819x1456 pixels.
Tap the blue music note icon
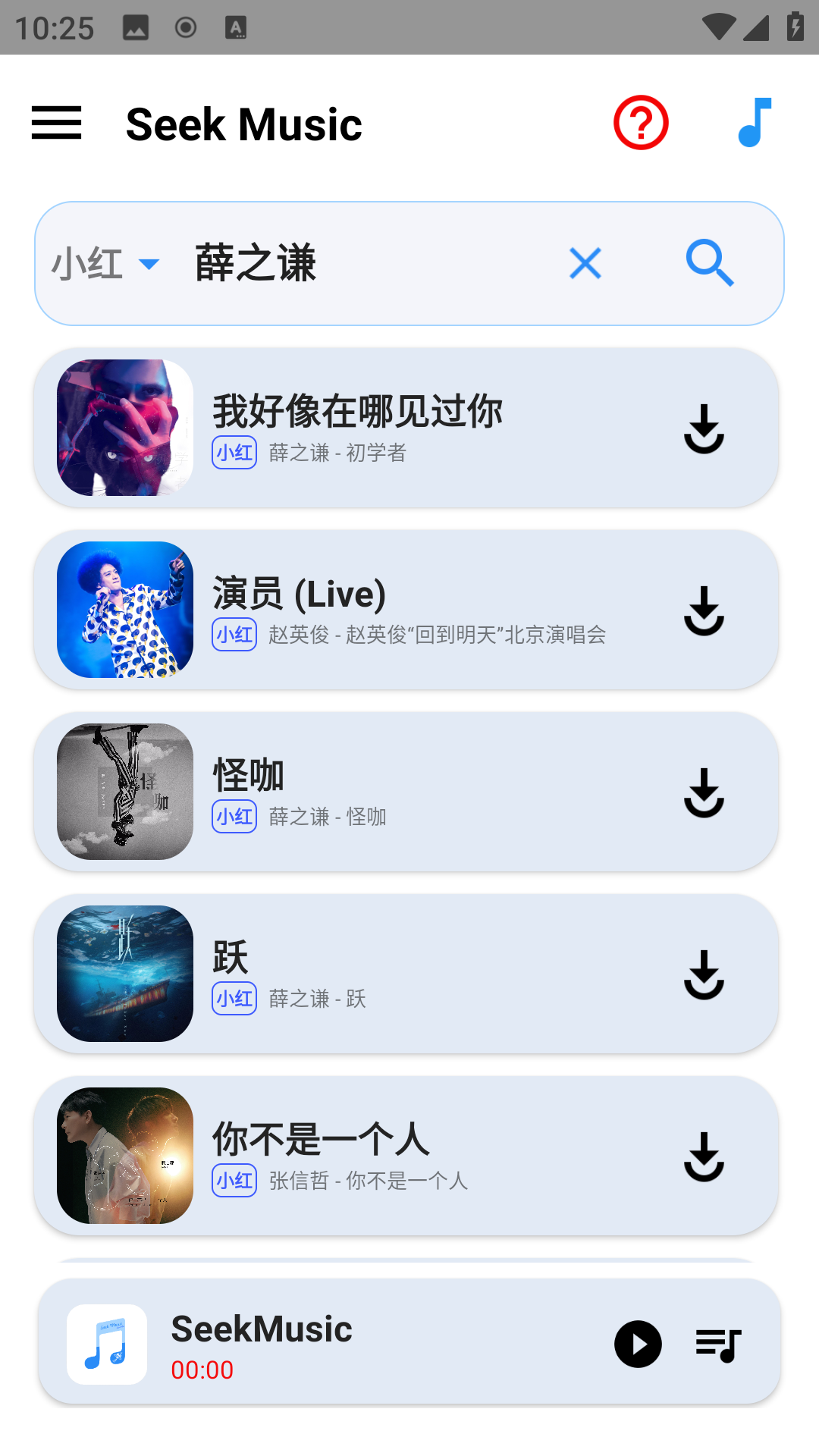point(755,123)
